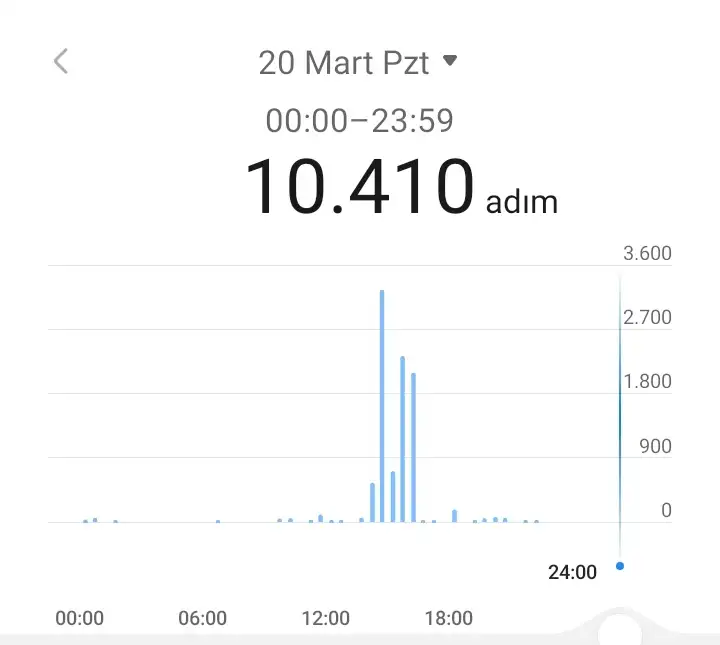Open the 20 Mart Pzt date dropdown
The height and width of the screenshot is (645, 720).
pyautogui.click(x=357, y=63)
